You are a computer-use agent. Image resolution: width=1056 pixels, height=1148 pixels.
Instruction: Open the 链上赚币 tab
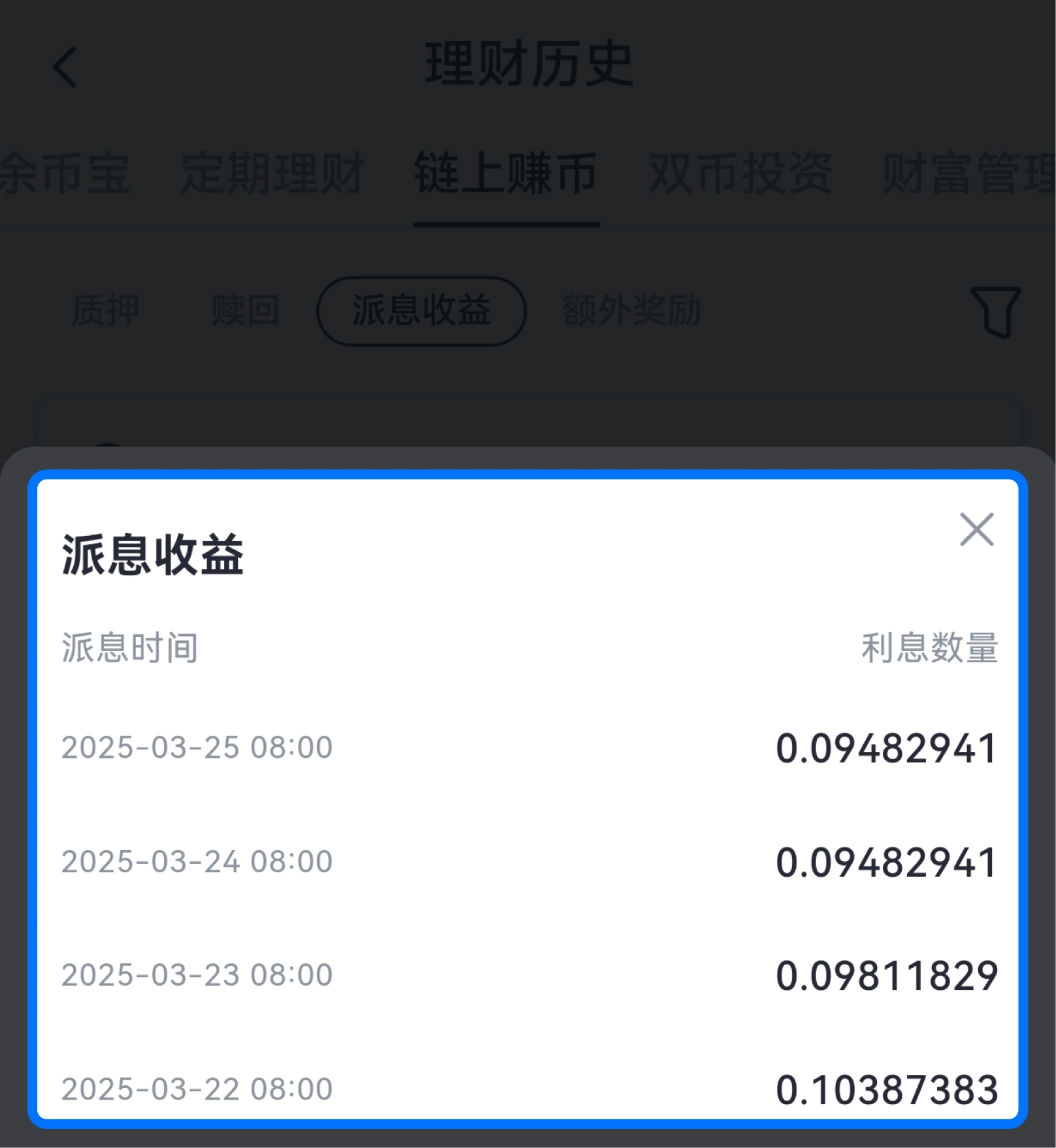click(506, 172)
